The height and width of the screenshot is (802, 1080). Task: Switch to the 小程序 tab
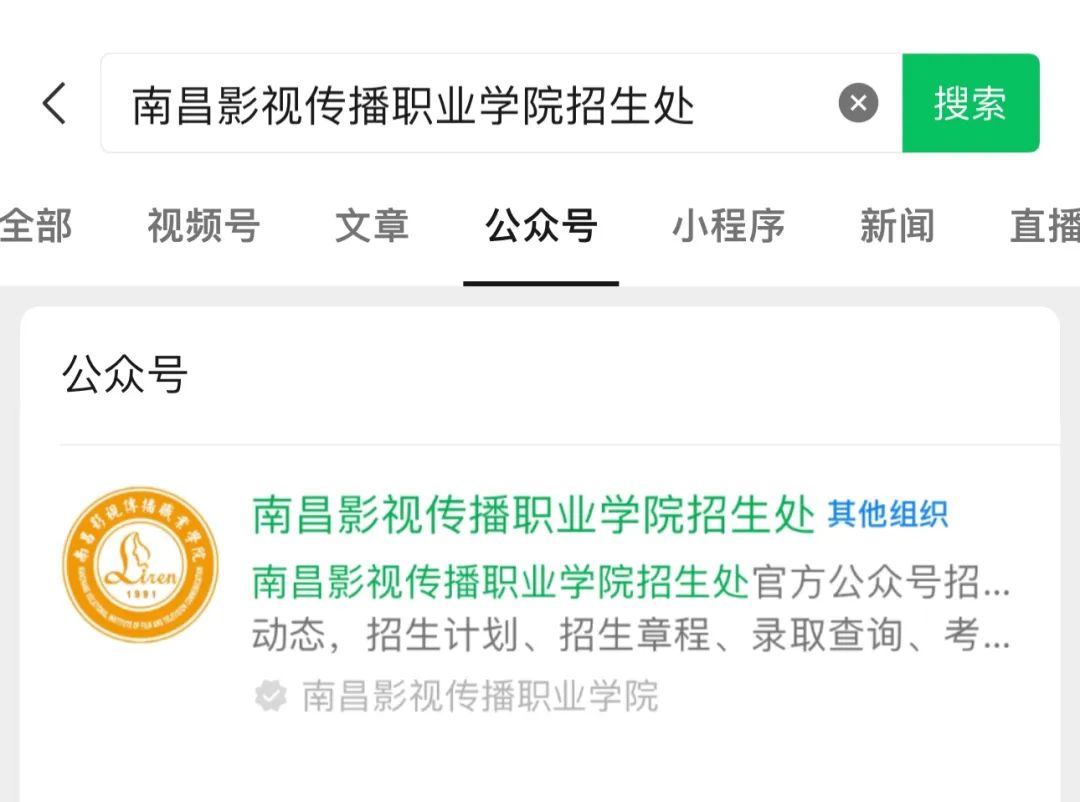[x=728, y=226]
